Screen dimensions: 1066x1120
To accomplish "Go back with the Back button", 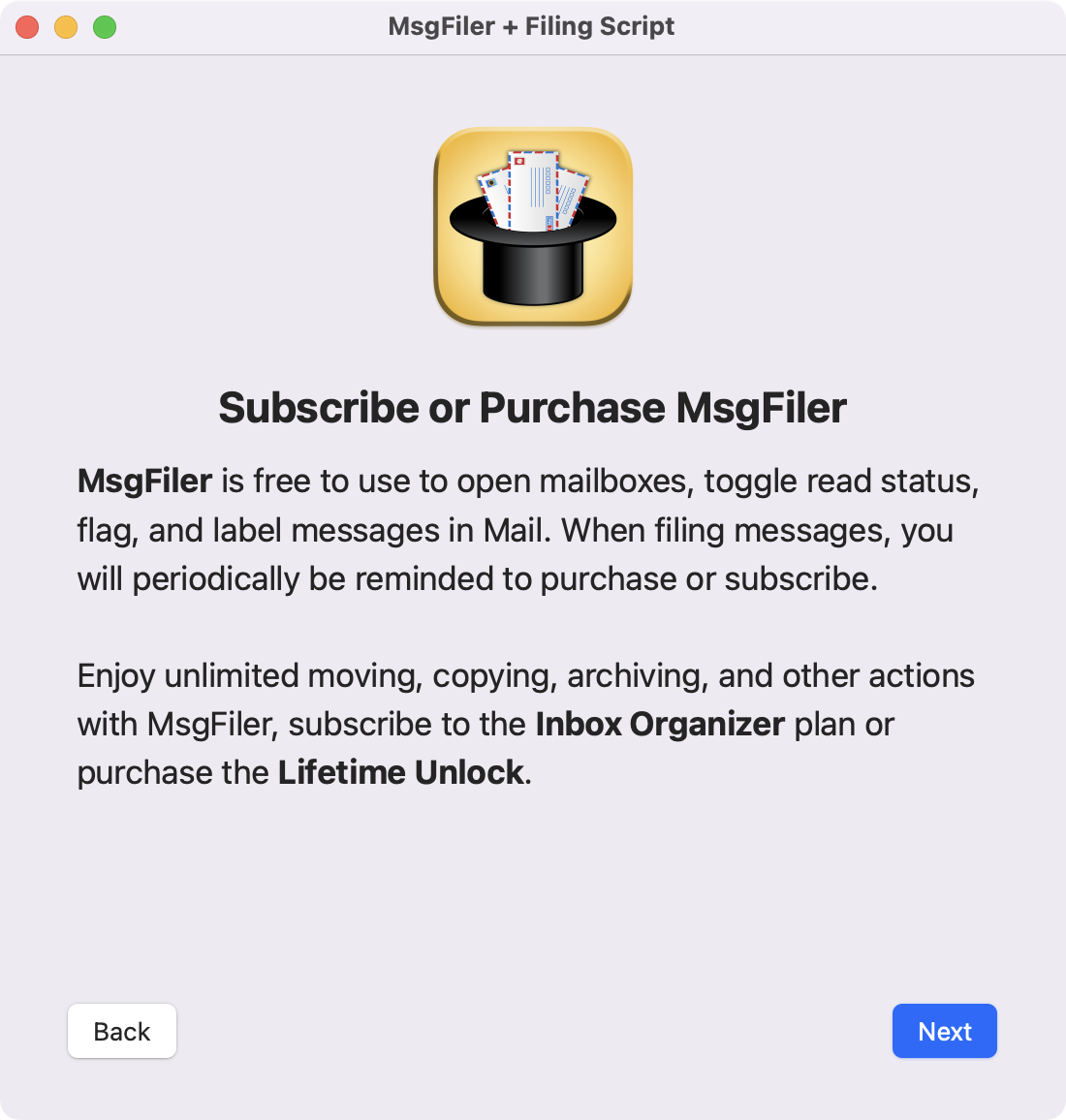I will (122, 1031).
